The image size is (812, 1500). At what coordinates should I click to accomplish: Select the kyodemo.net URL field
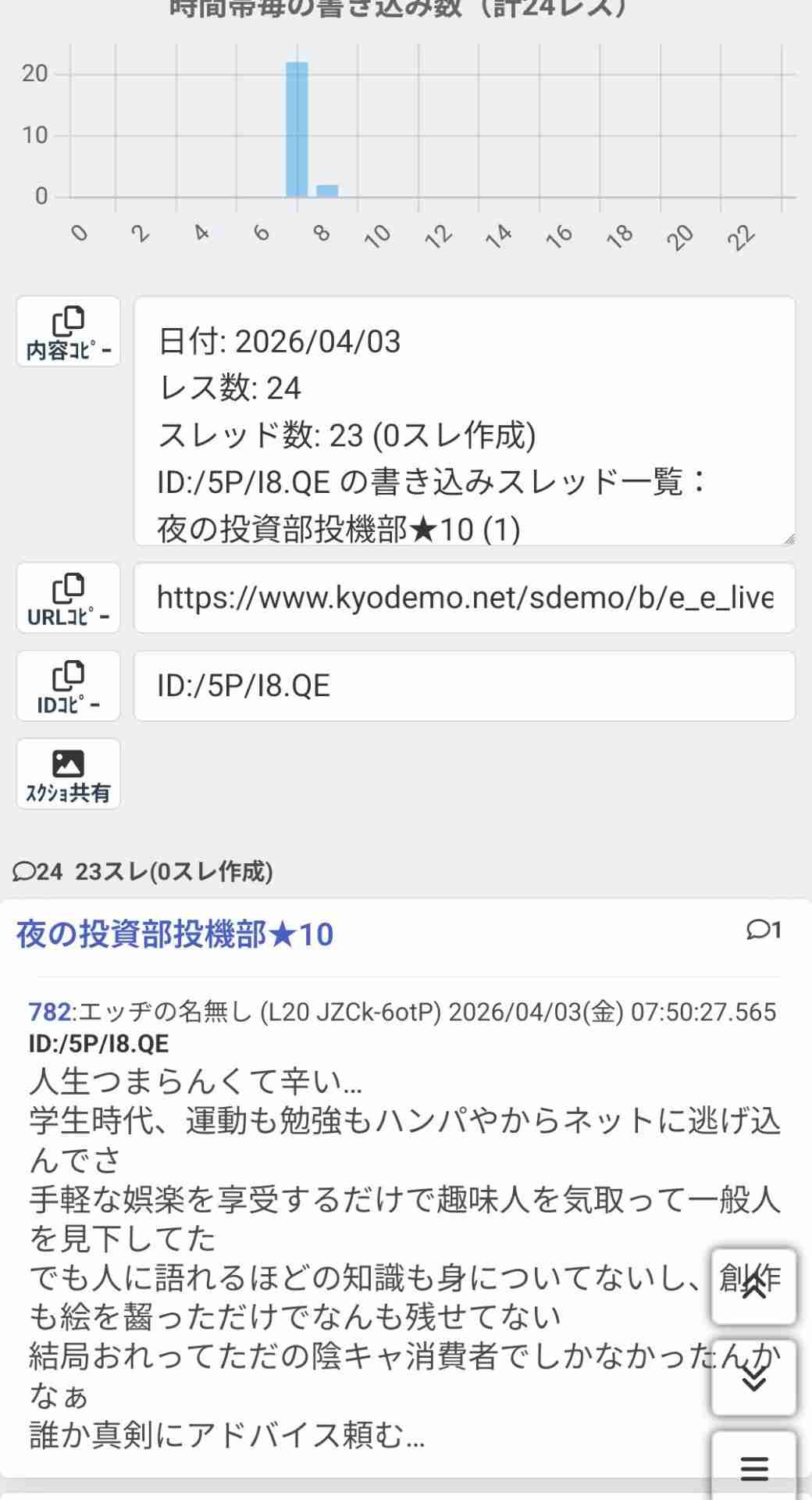464,598
